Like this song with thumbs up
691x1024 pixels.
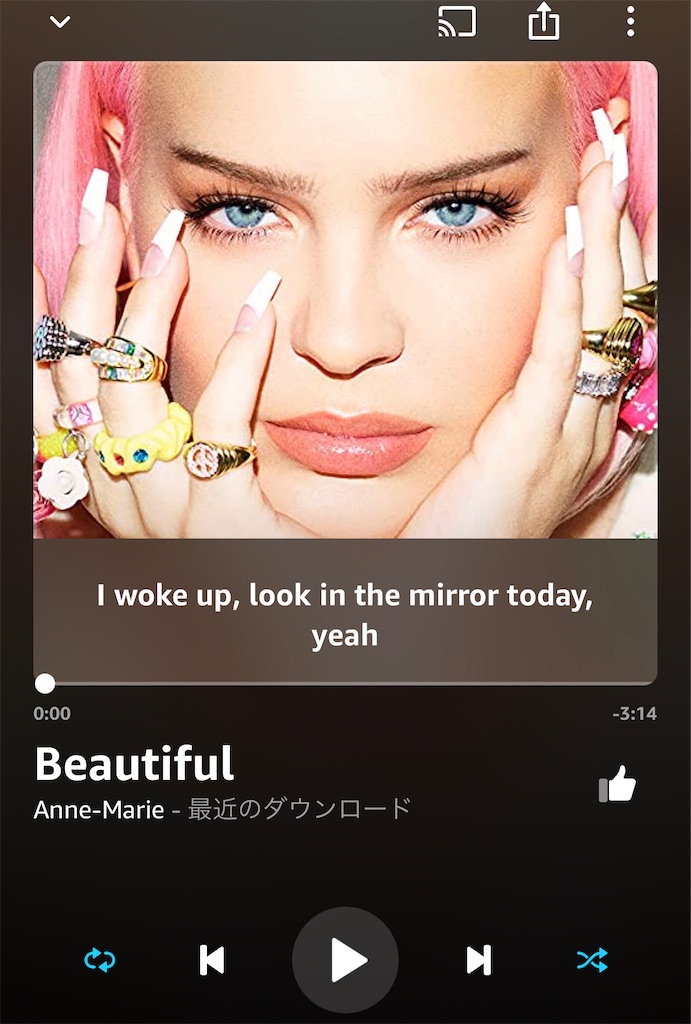617,784
